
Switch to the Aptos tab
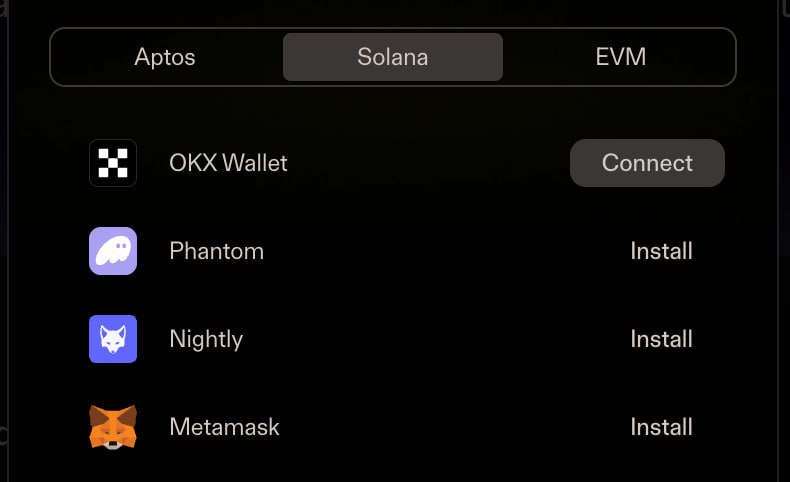click(x=165, y=57)
